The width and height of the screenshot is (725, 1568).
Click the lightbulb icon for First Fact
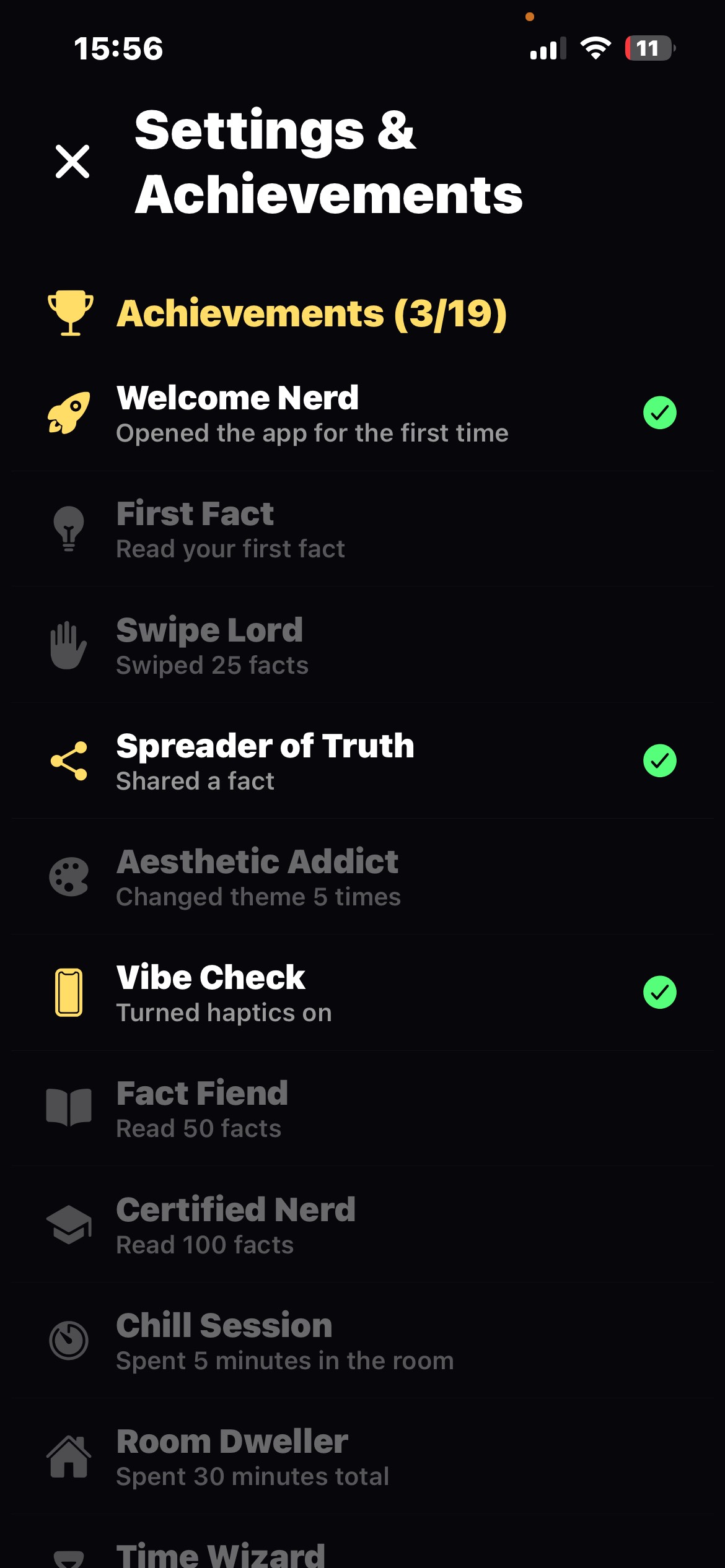click(x=69, y=529)
